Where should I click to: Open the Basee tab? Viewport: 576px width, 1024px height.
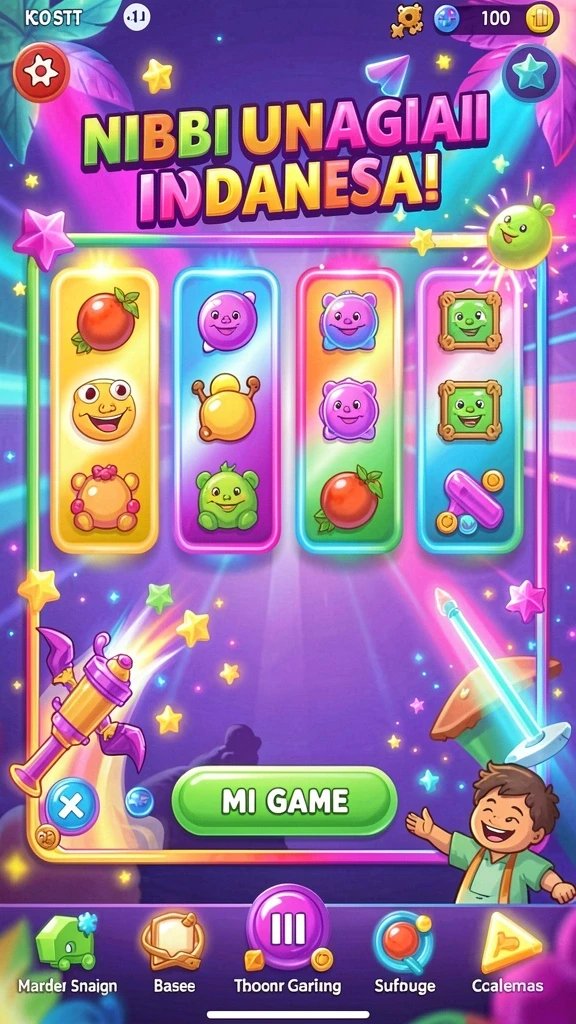point(174,953)
